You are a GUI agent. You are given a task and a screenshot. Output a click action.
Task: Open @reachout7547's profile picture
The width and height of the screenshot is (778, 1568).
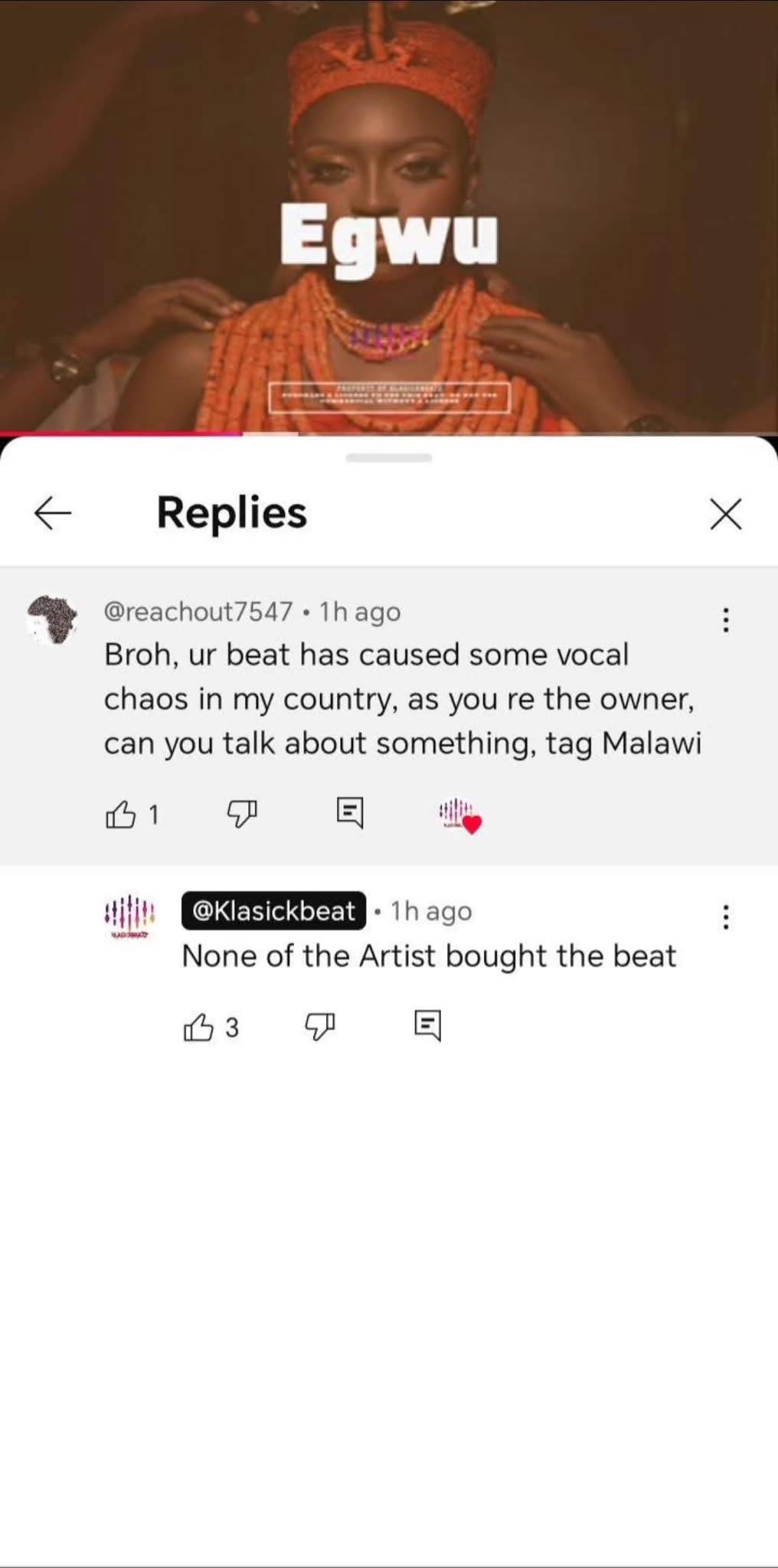(52, 619)
